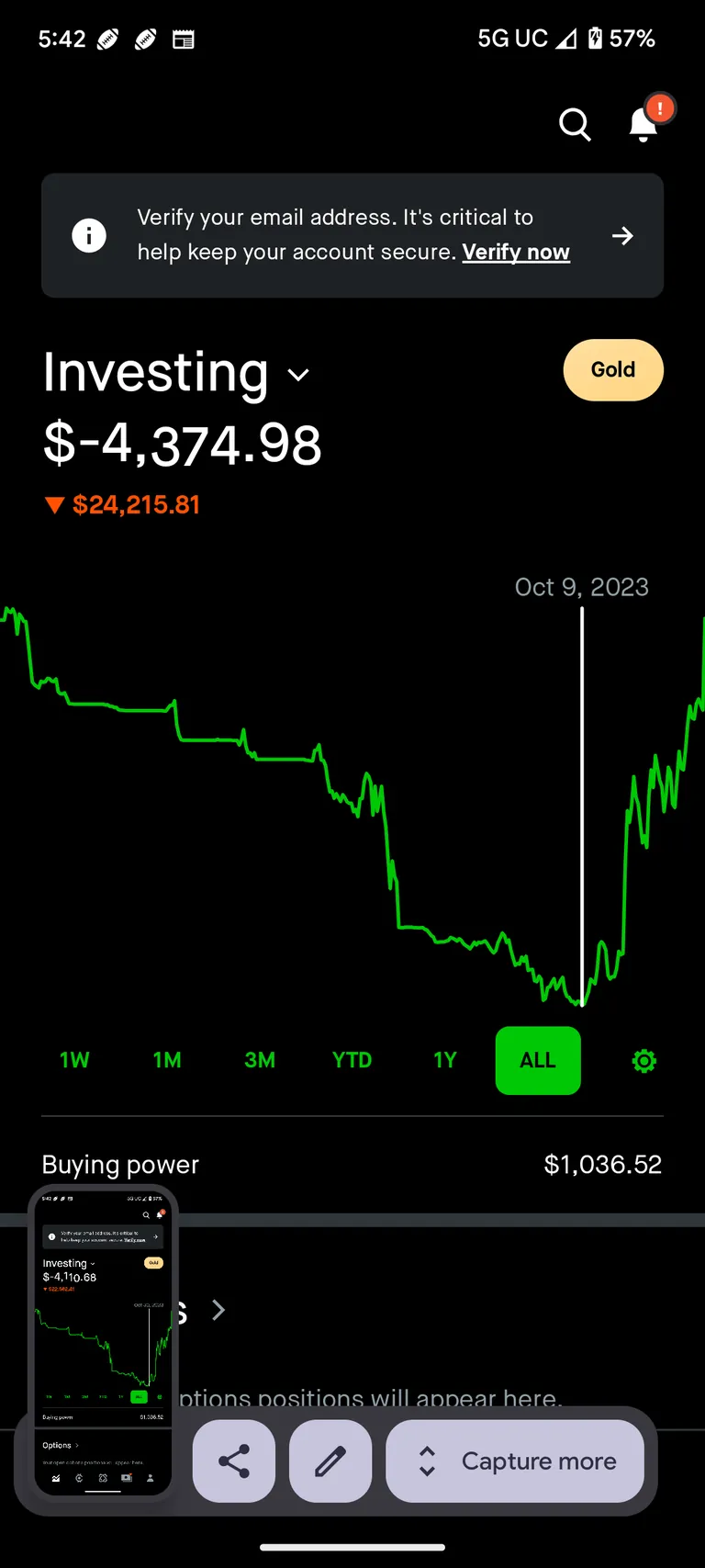Select the 1M chart timeframe
Screen dimensions: 705x1568
[x=167, y=1060]
